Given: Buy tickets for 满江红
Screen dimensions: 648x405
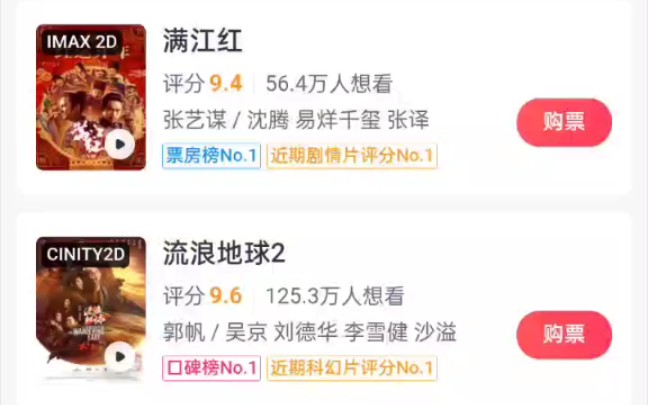Looking at the screenshot, I should click(x=564, y=122).
